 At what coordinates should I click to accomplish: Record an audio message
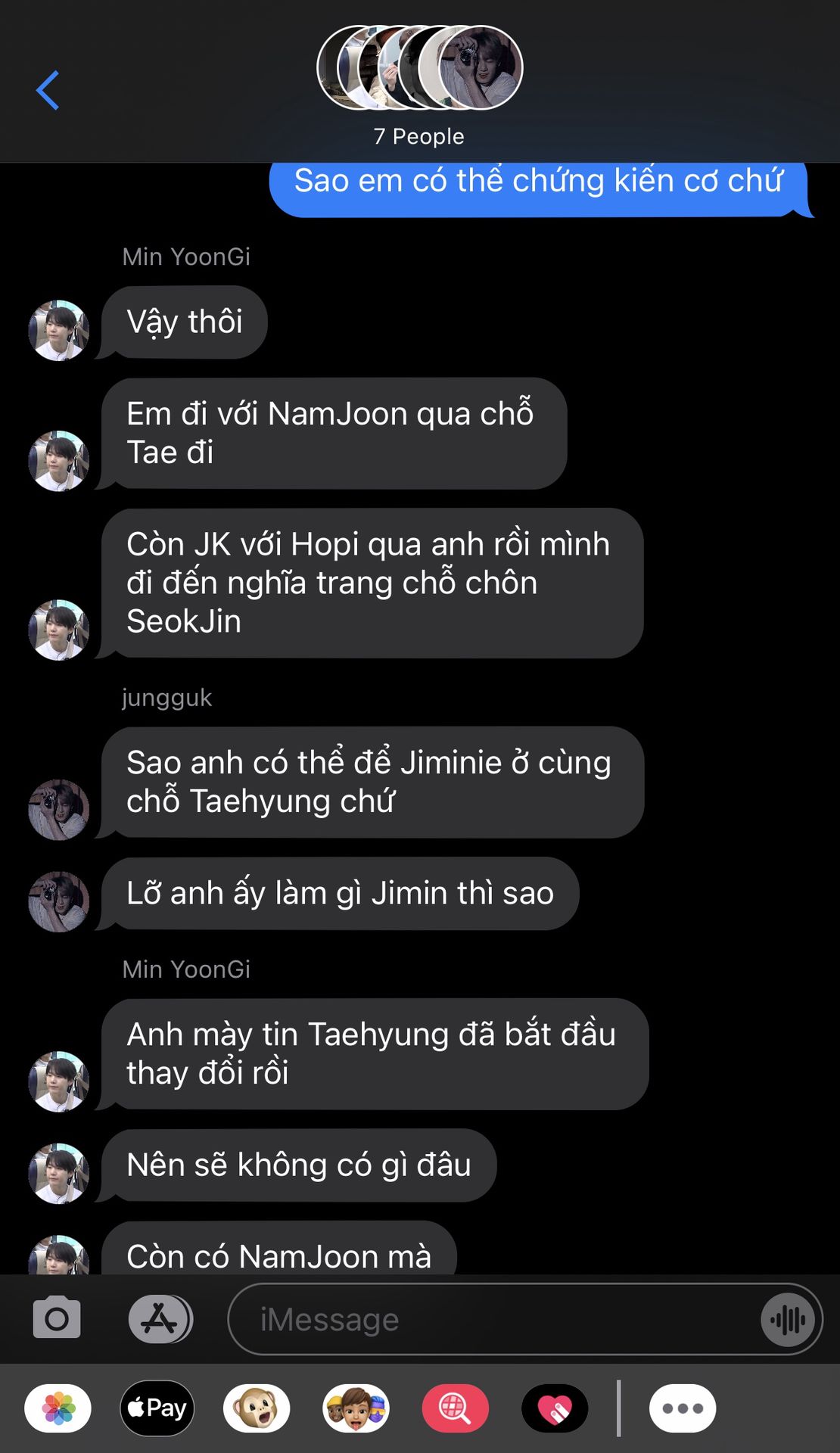788,1319
